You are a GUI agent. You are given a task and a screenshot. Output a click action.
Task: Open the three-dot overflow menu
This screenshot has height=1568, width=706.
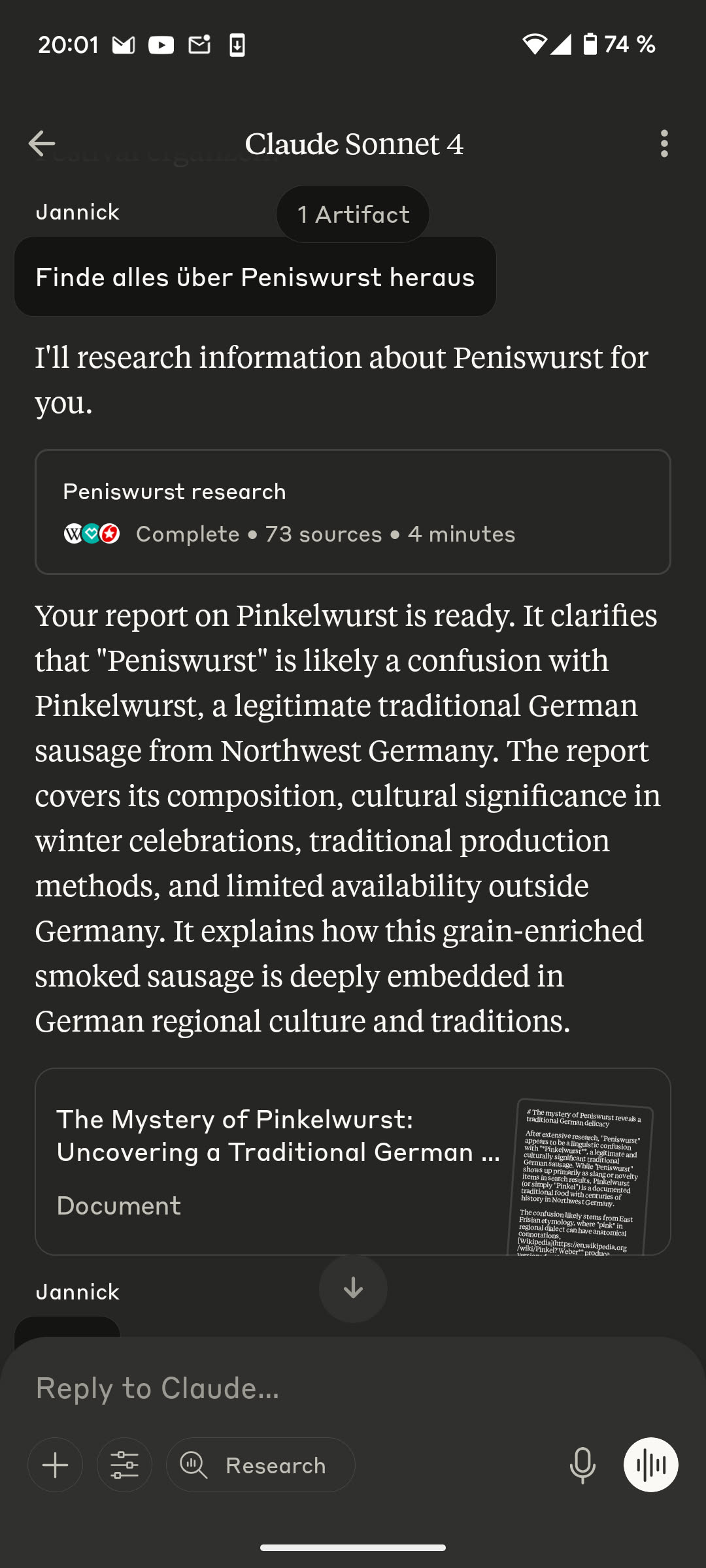point(664,144)
